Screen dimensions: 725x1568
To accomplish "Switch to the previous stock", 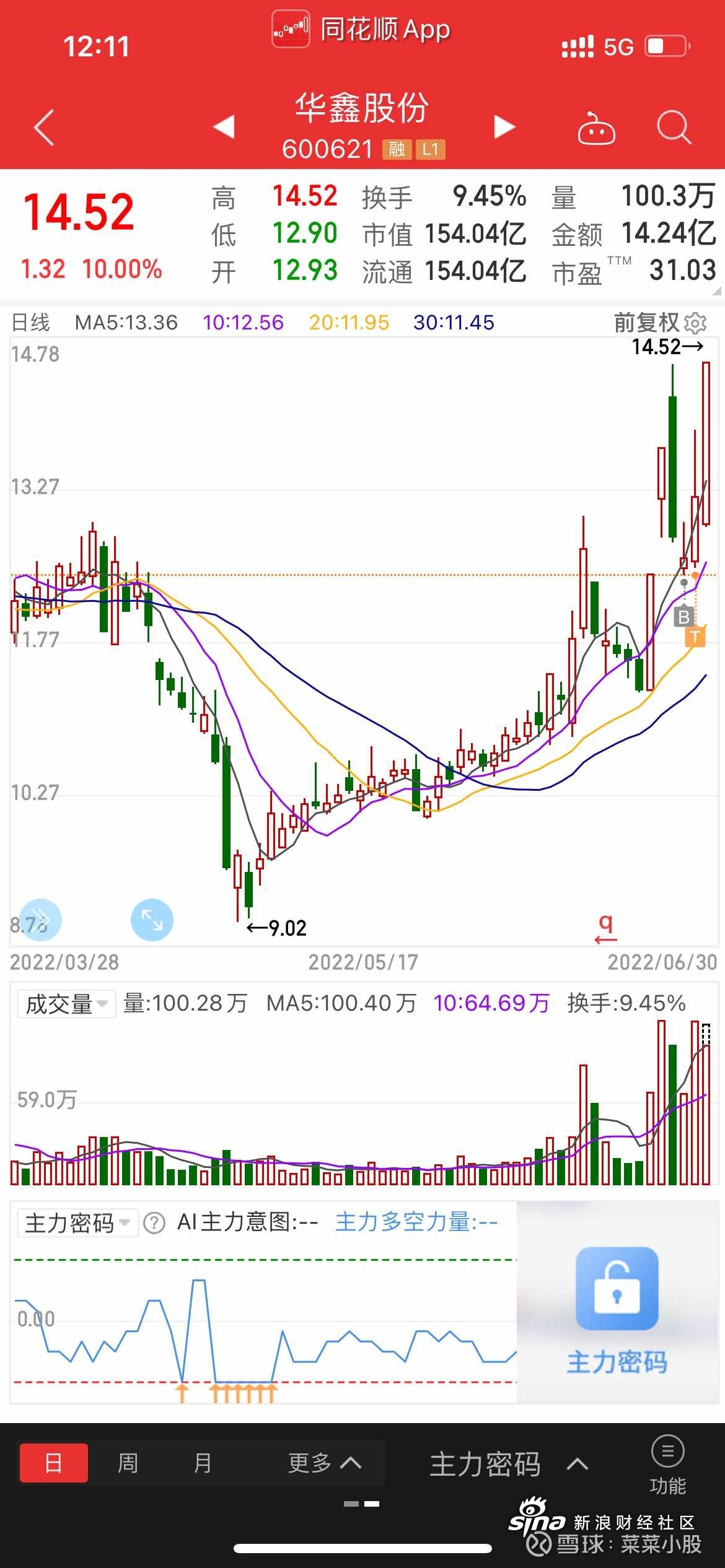I will (x=224, y=127).
